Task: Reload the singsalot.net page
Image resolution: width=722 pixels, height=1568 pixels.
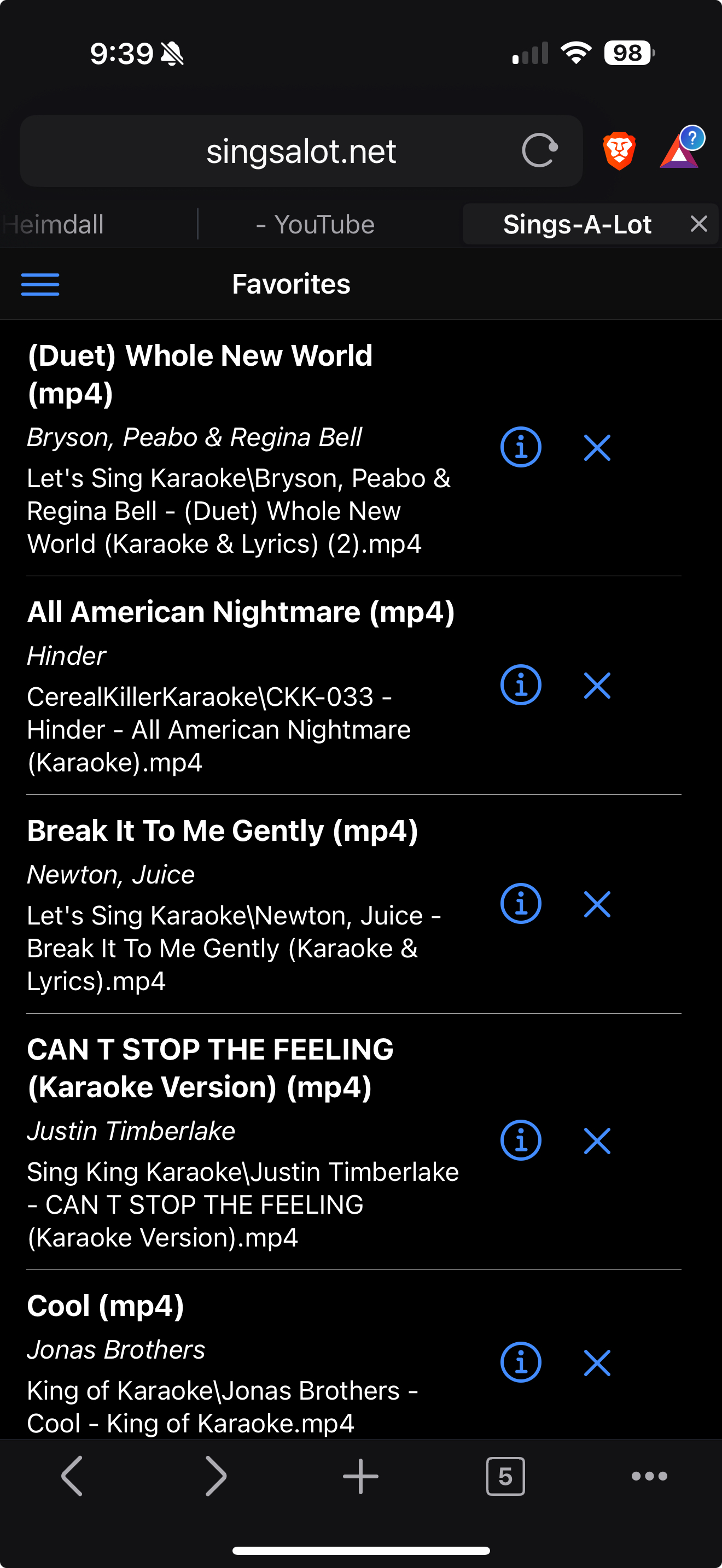Action: tap(539, 150)
